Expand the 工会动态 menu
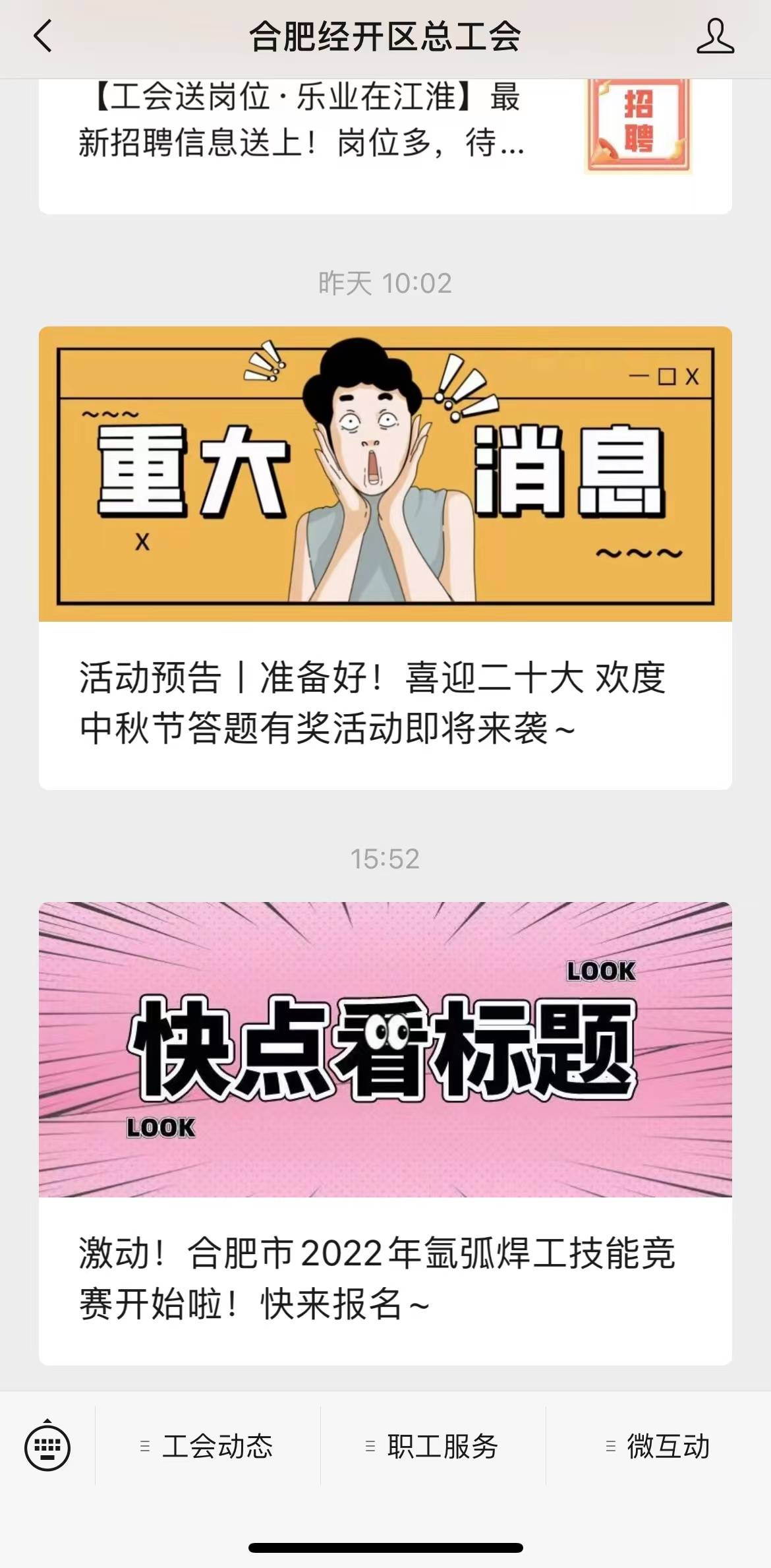 click(208, 1447)
